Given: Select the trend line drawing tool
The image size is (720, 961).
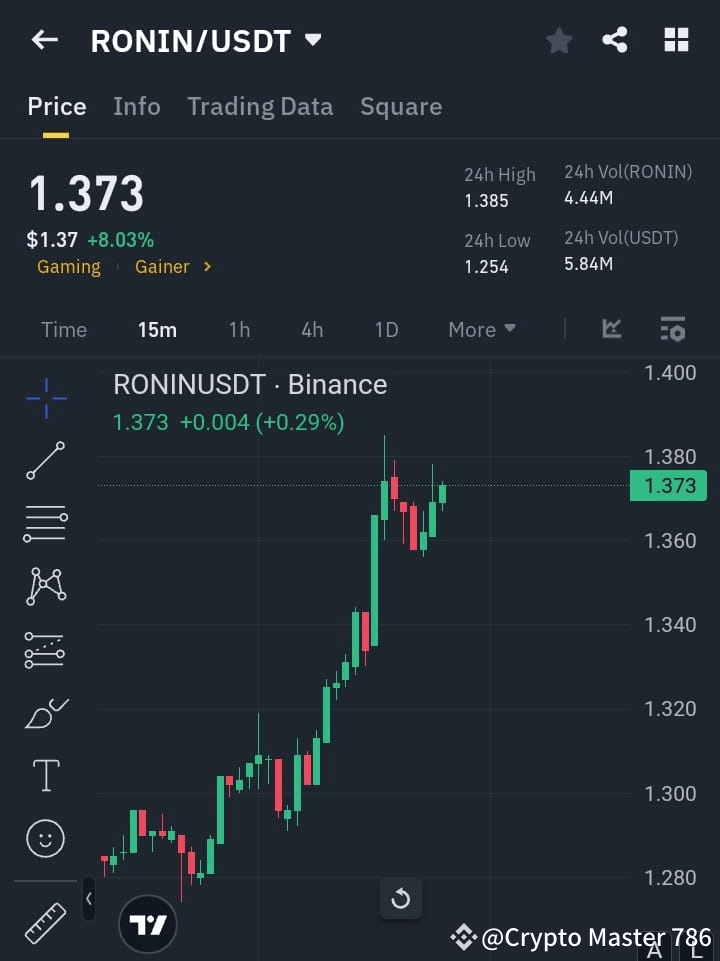Looking at the screenshot, I should (45, 461).
